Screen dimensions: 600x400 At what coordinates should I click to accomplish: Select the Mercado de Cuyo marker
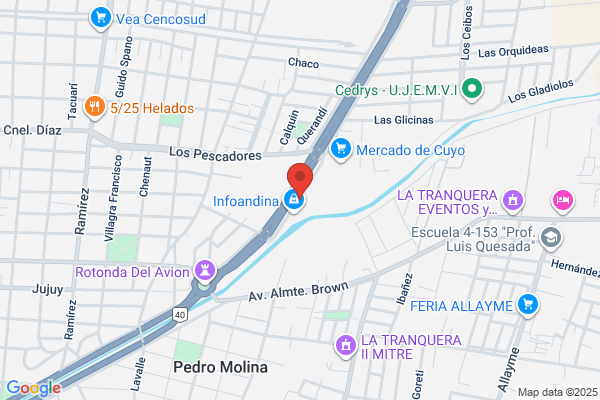(341, 150)
